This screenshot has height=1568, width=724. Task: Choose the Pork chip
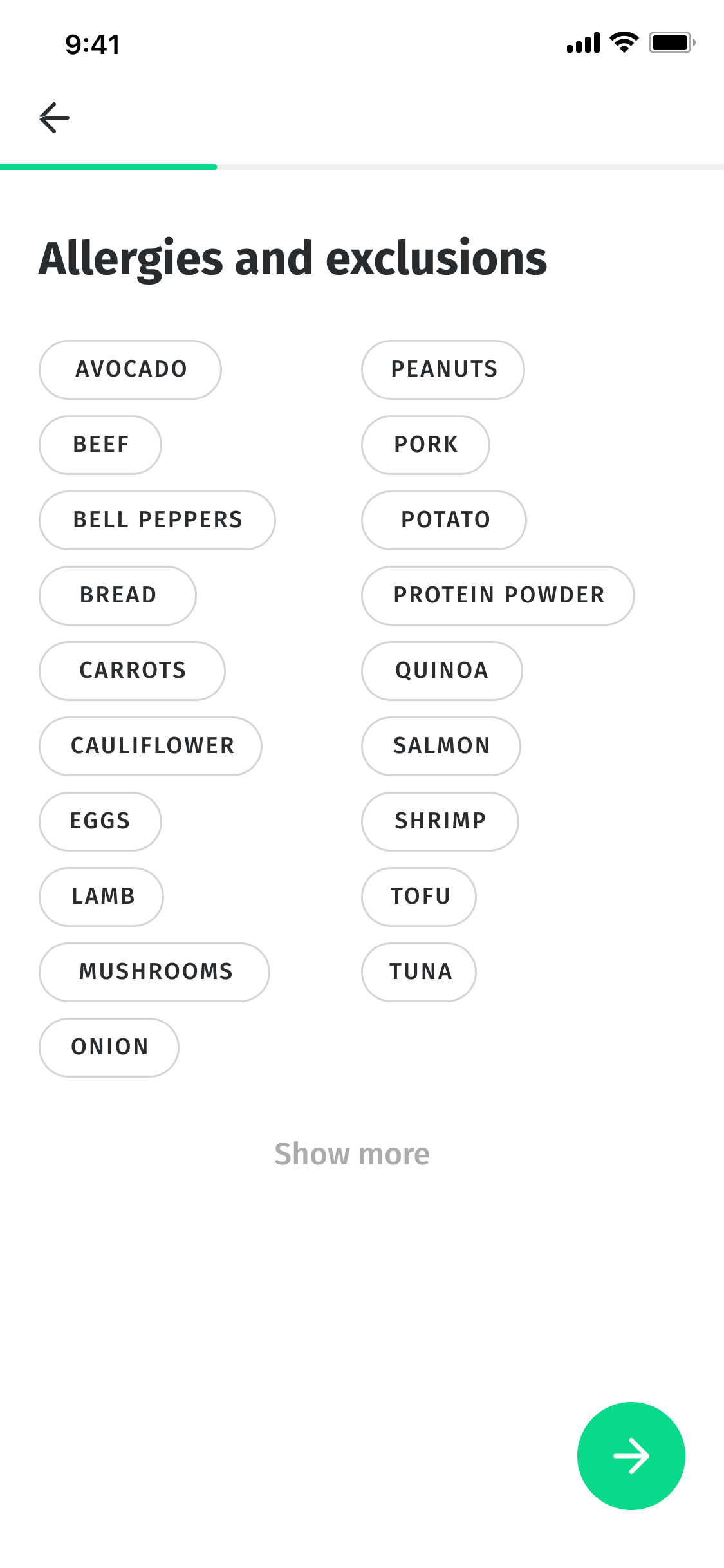(x=425, y=445)
